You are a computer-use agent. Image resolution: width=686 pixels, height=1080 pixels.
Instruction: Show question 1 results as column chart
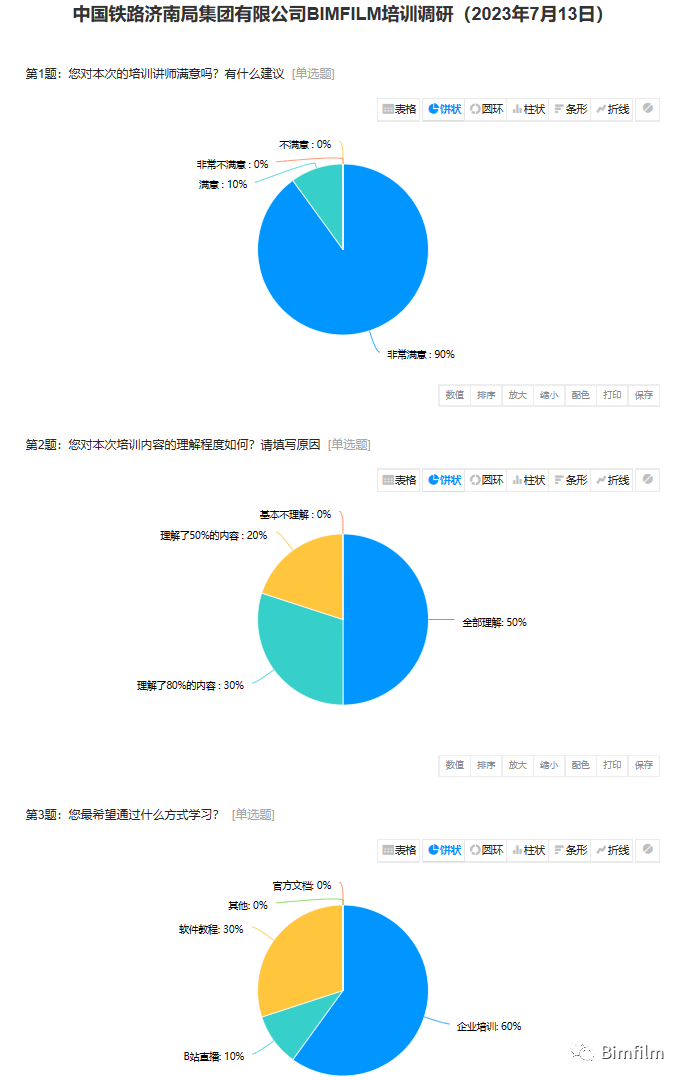pyautogui.click(x=528, y=109)
